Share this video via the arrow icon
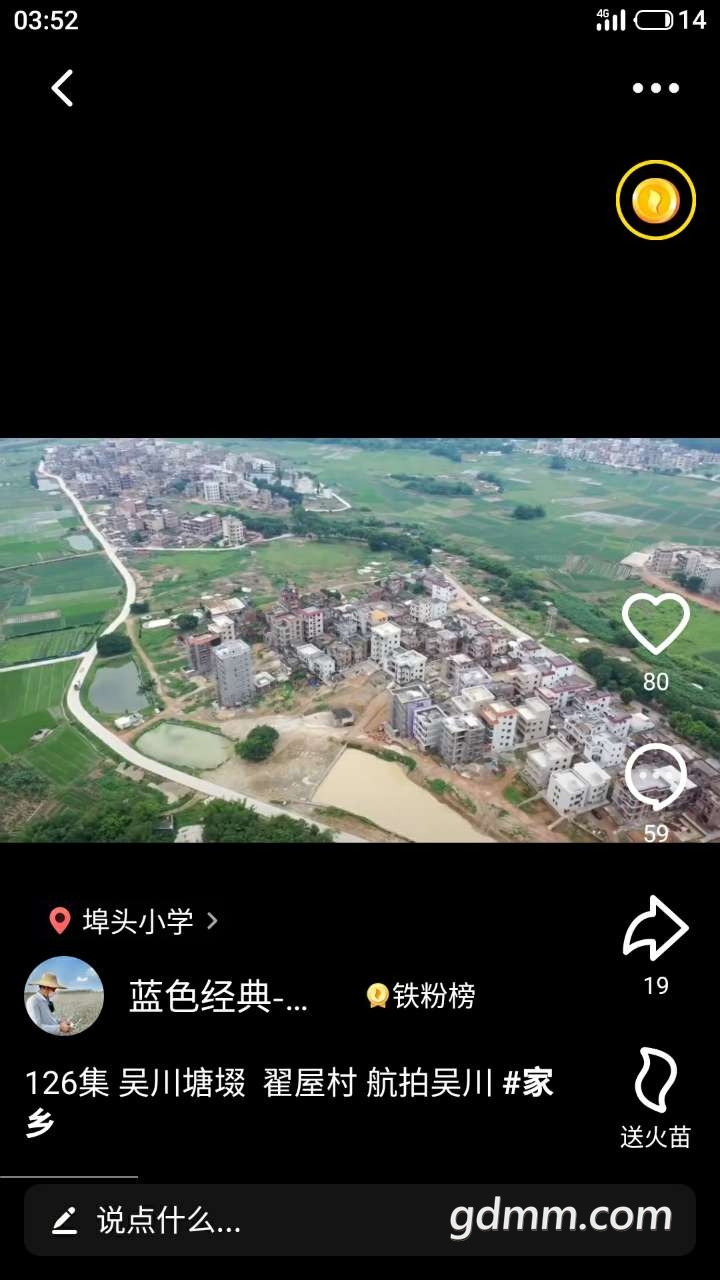This screenshot has width=720, height=1280. 656,928
